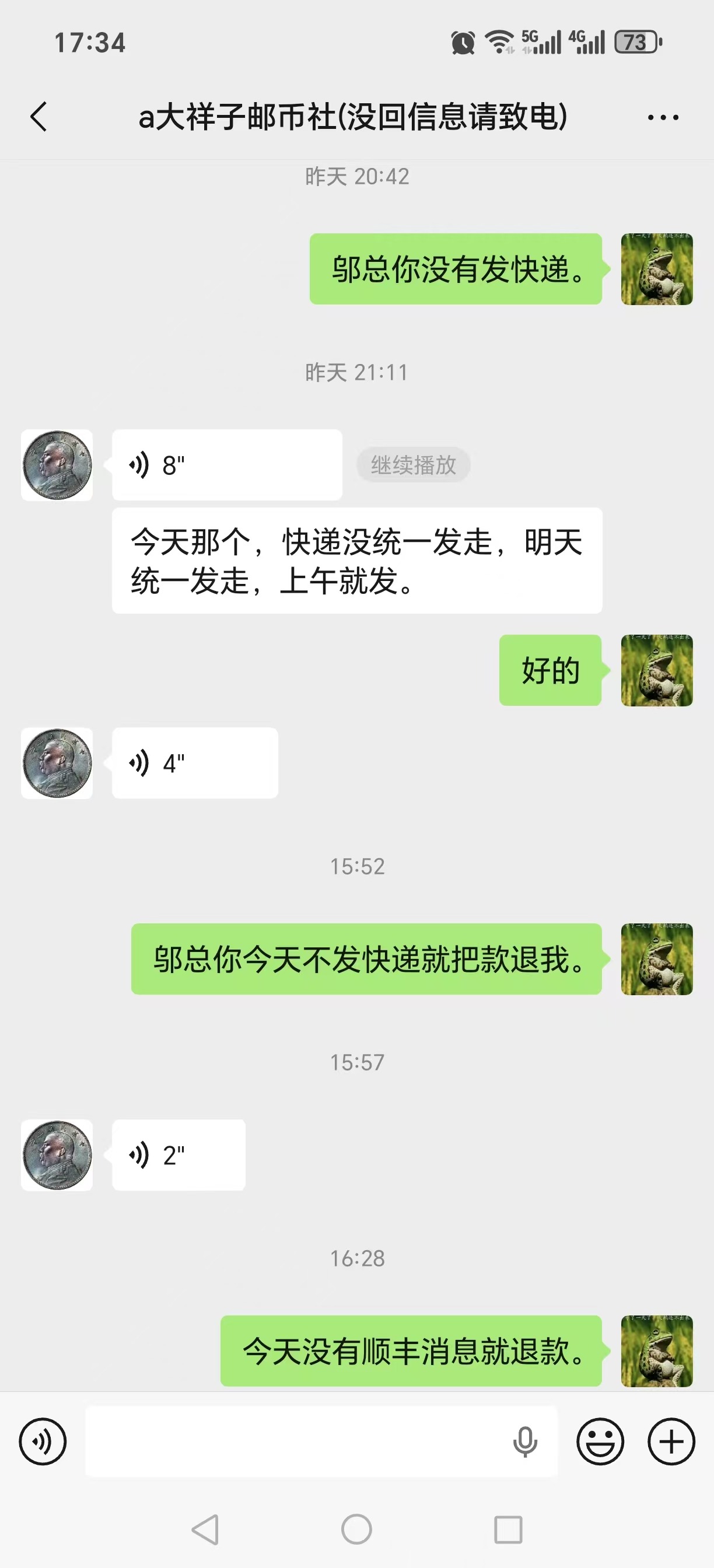714x1568 pixels.
Task: Open my frog avatar next to 好的
Action: 656,670
